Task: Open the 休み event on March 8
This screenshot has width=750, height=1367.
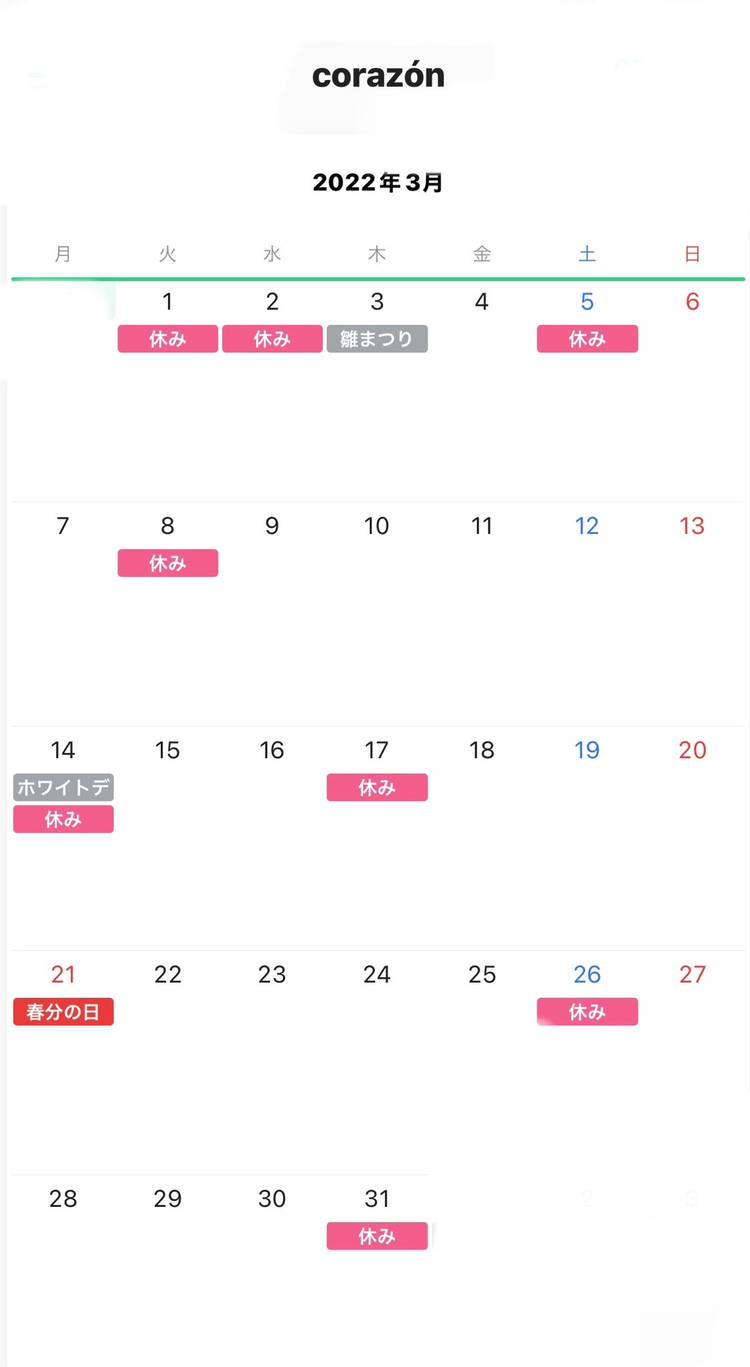Action: [x=168, y=563]
